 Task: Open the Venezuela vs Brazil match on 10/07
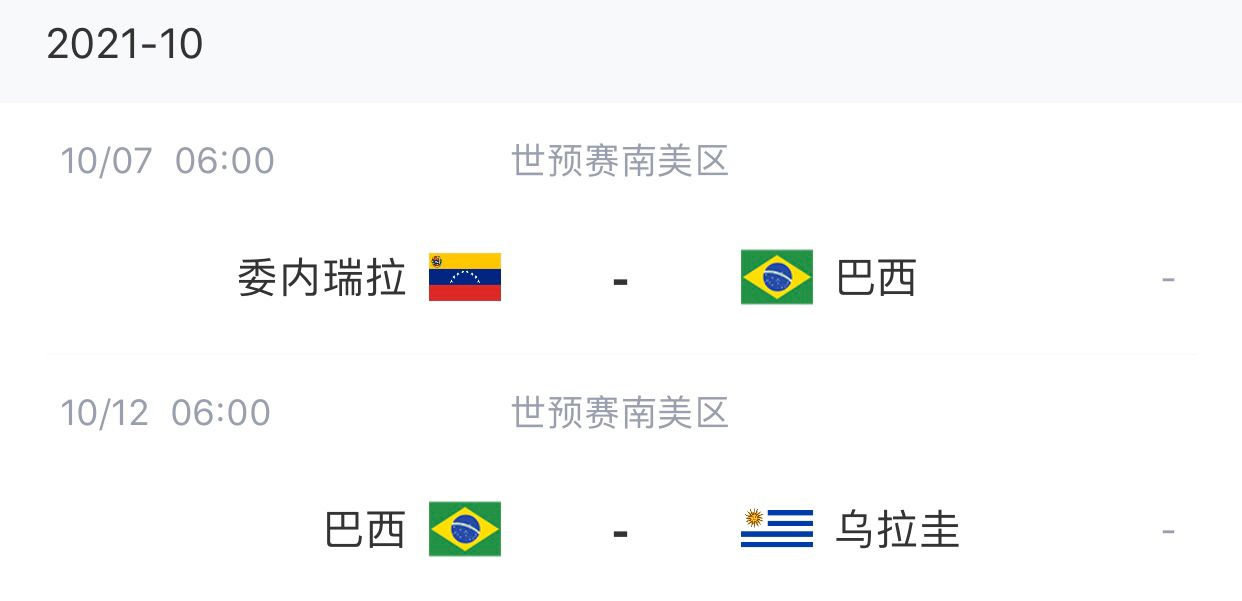620,278
